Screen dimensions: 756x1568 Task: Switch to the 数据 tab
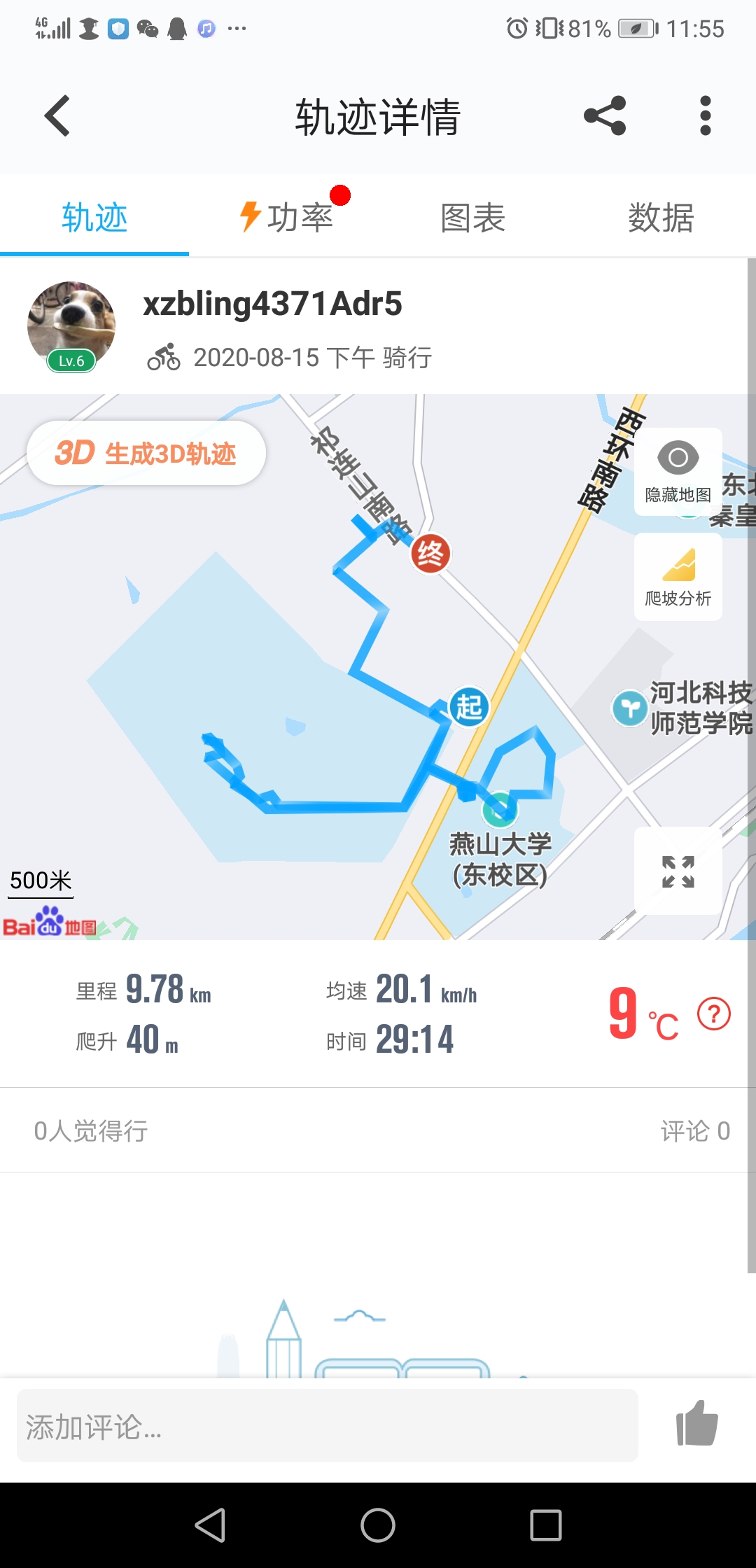[x=661, y=217]
